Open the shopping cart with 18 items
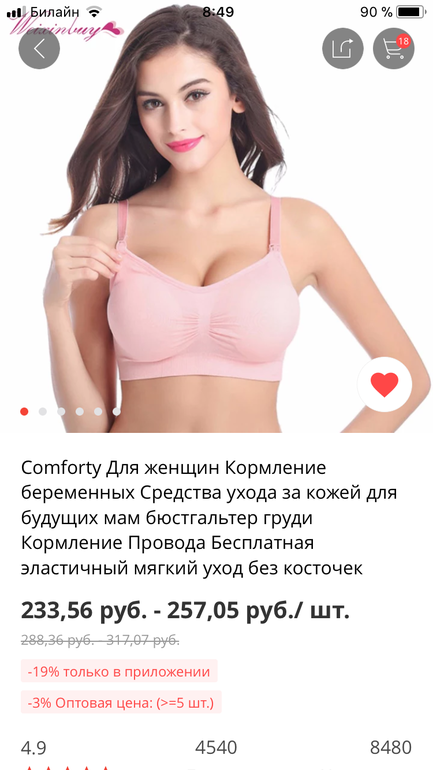 click(x=394, y=49)
